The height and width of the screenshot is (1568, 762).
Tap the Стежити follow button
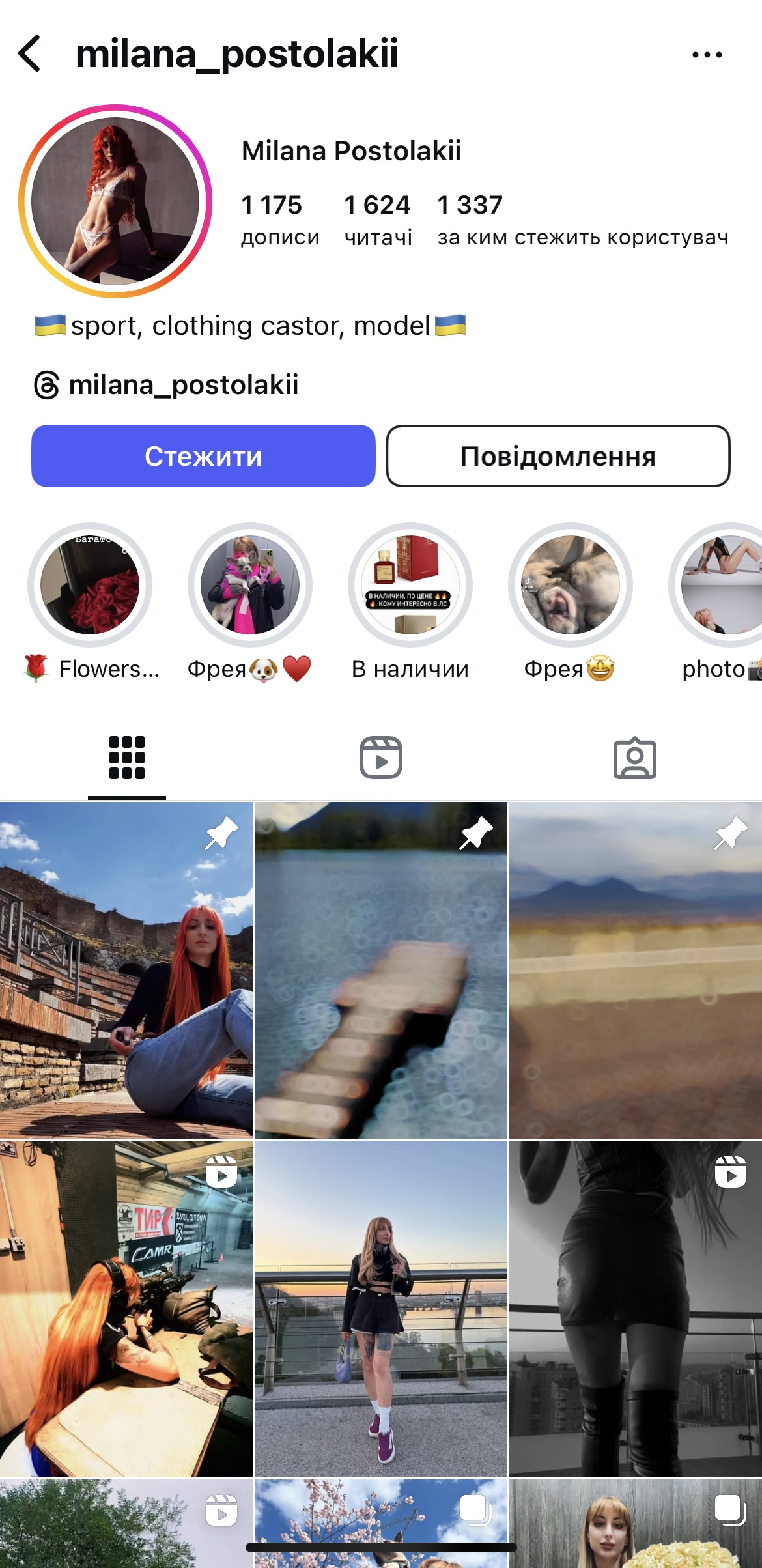(x=203, y=456)
